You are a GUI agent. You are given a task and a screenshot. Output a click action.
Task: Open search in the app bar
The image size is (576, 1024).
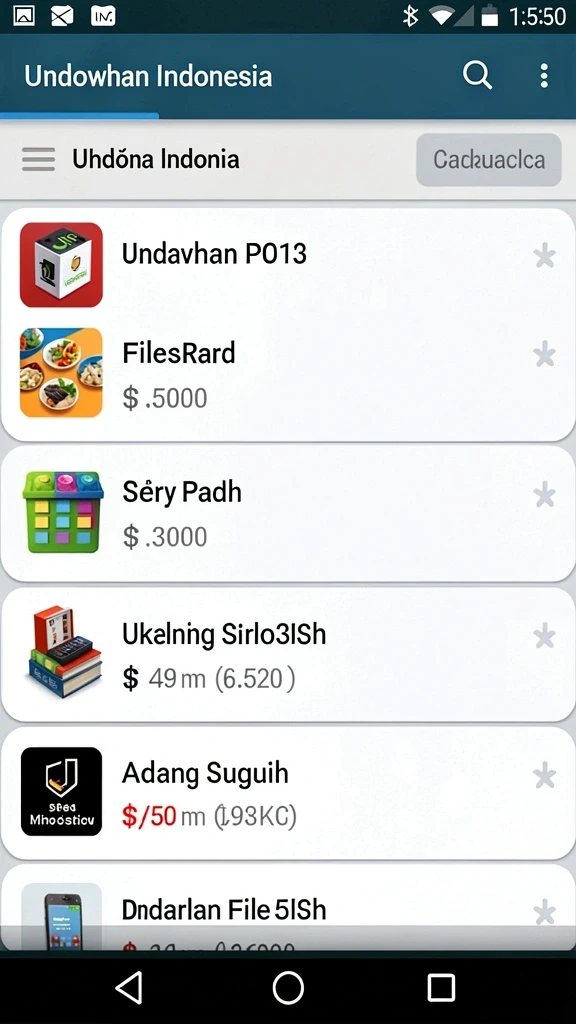coord(477,76)
